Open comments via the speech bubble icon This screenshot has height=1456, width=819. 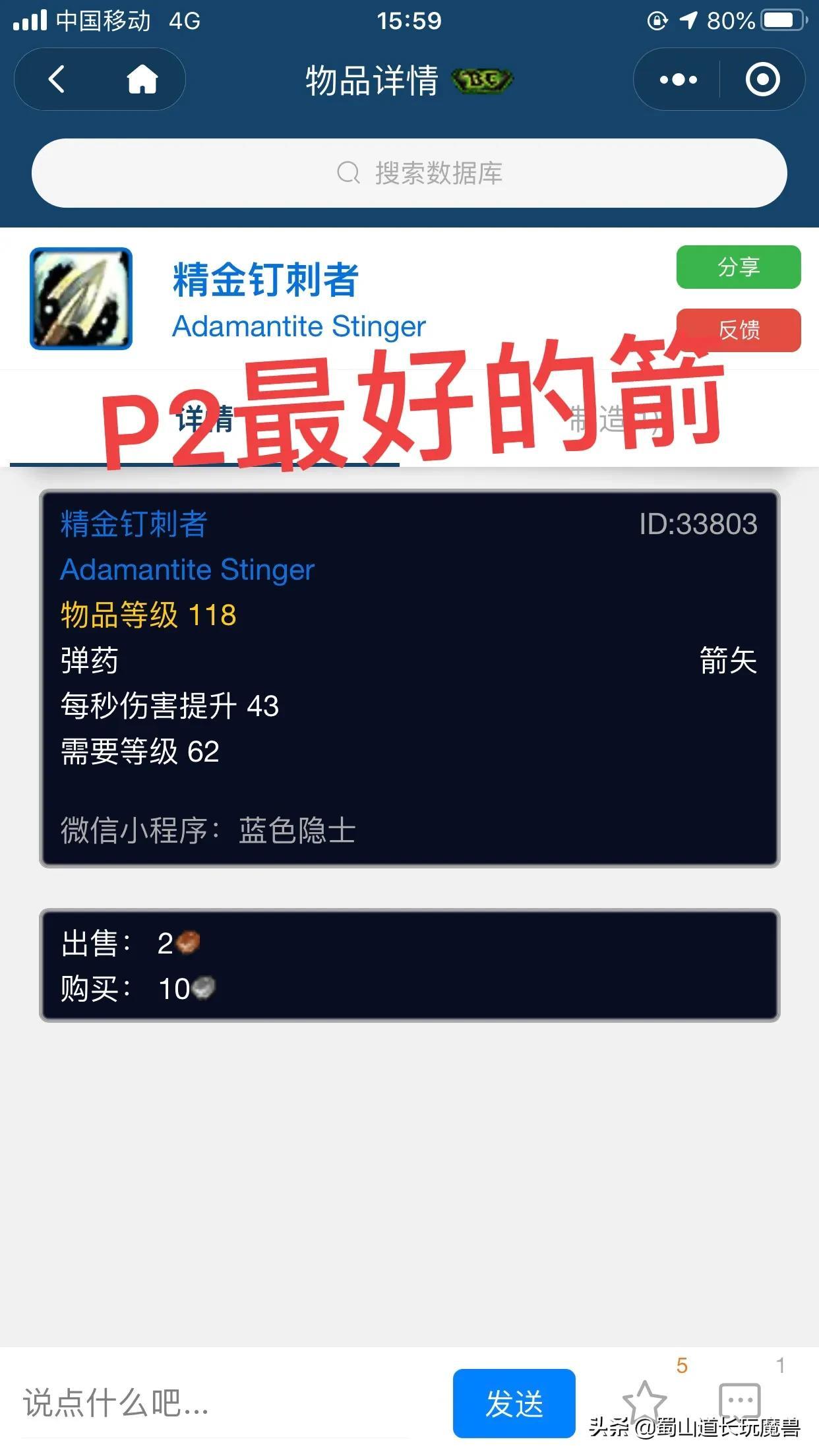[740, 1399]
